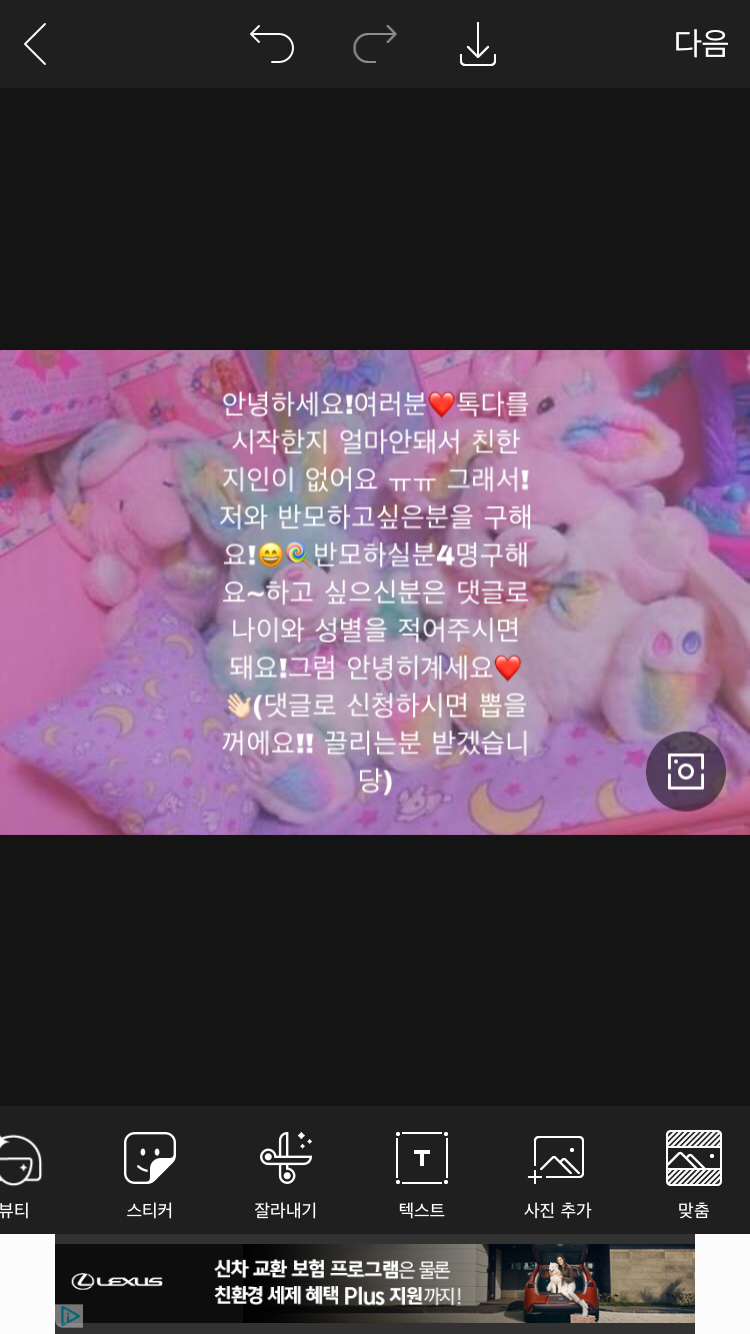Choose 사진 추가 to add a photo
The width and height of the screenshot is (750, 1334).
click(558, 1175)
